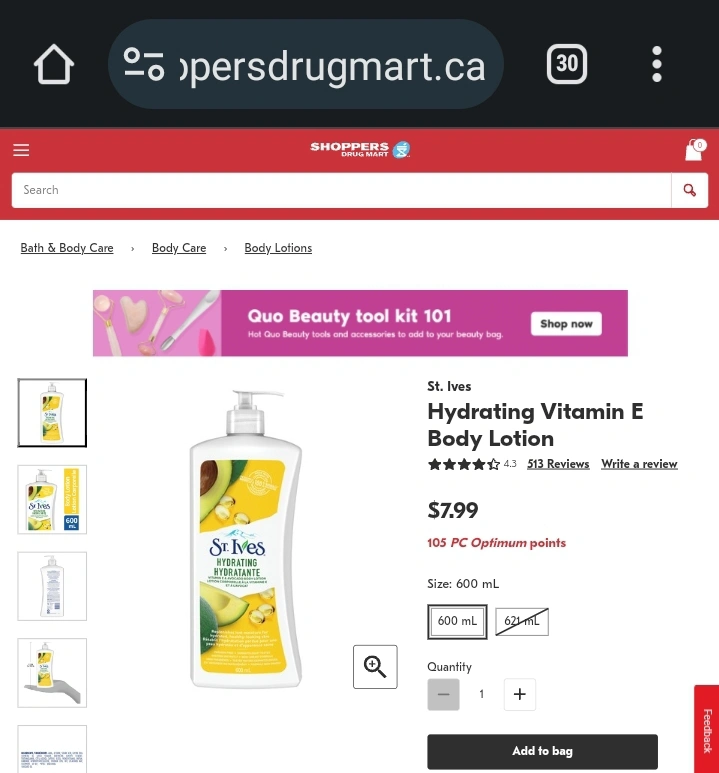The height and width of the screenshot is (773, 719).
Task: Open the tab switcher showing 30 tabs
Action: pos(566,65)
